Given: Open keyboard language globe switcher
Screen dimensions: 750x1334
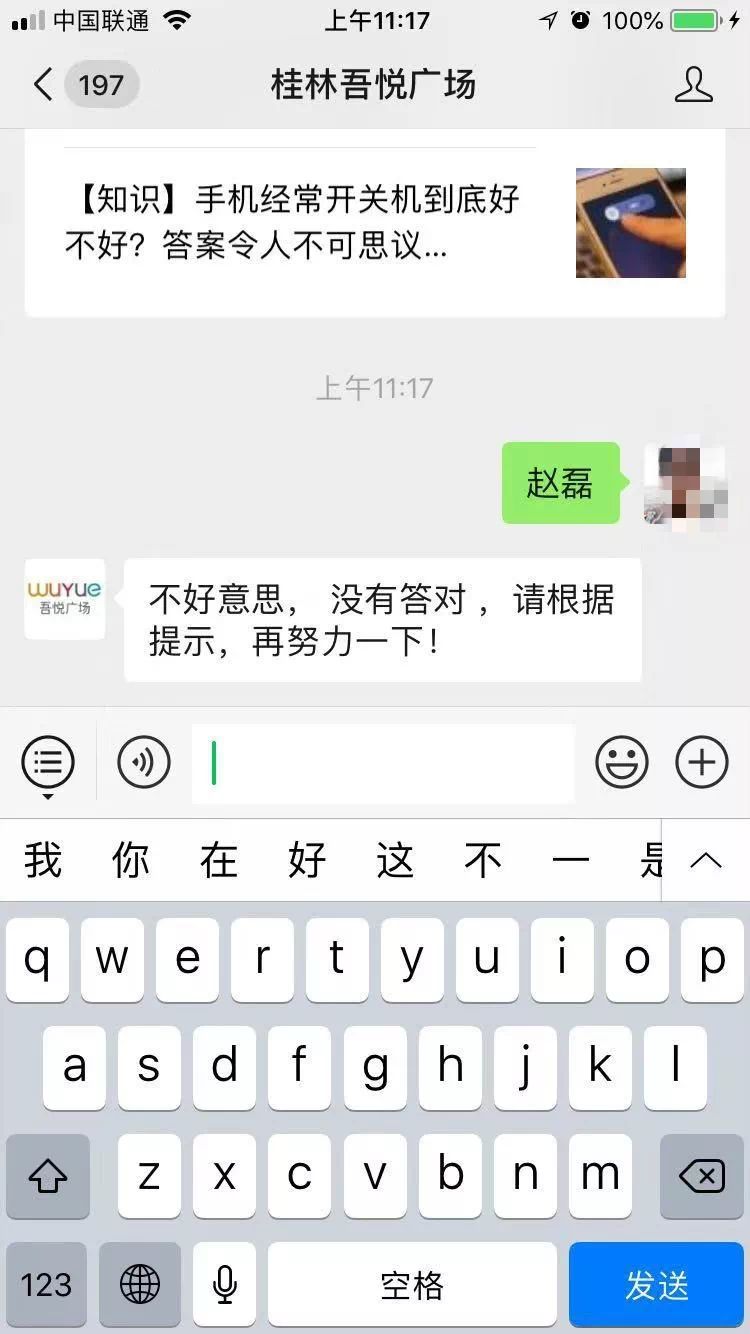Looking at the screenshot, I should pyautogui.click(x=139, y=1285).
